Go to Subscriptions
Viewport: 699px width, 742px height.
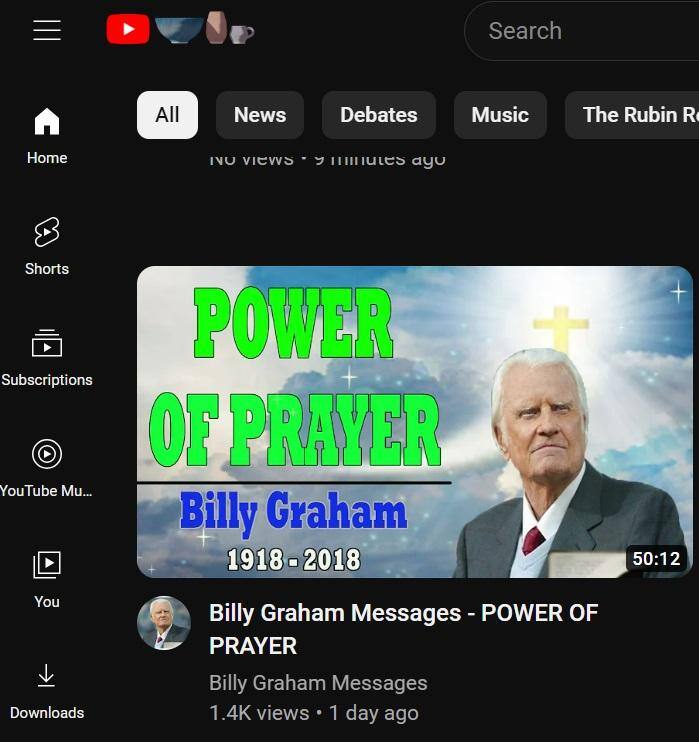pyautogui.click(x=47, y=357)
